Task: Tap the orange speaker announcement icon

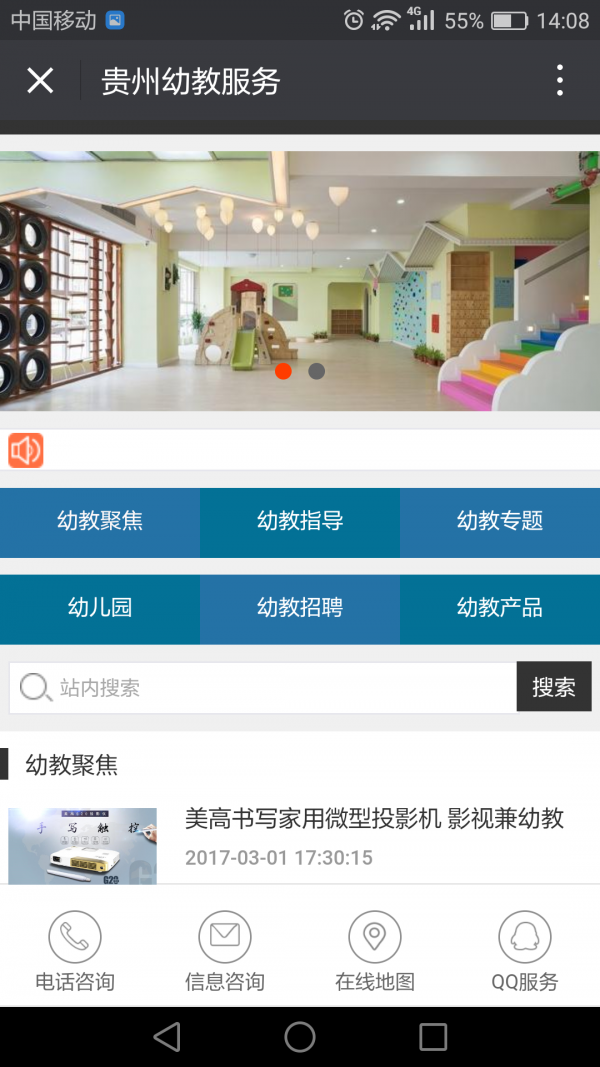Action: [x=26, y=450]
